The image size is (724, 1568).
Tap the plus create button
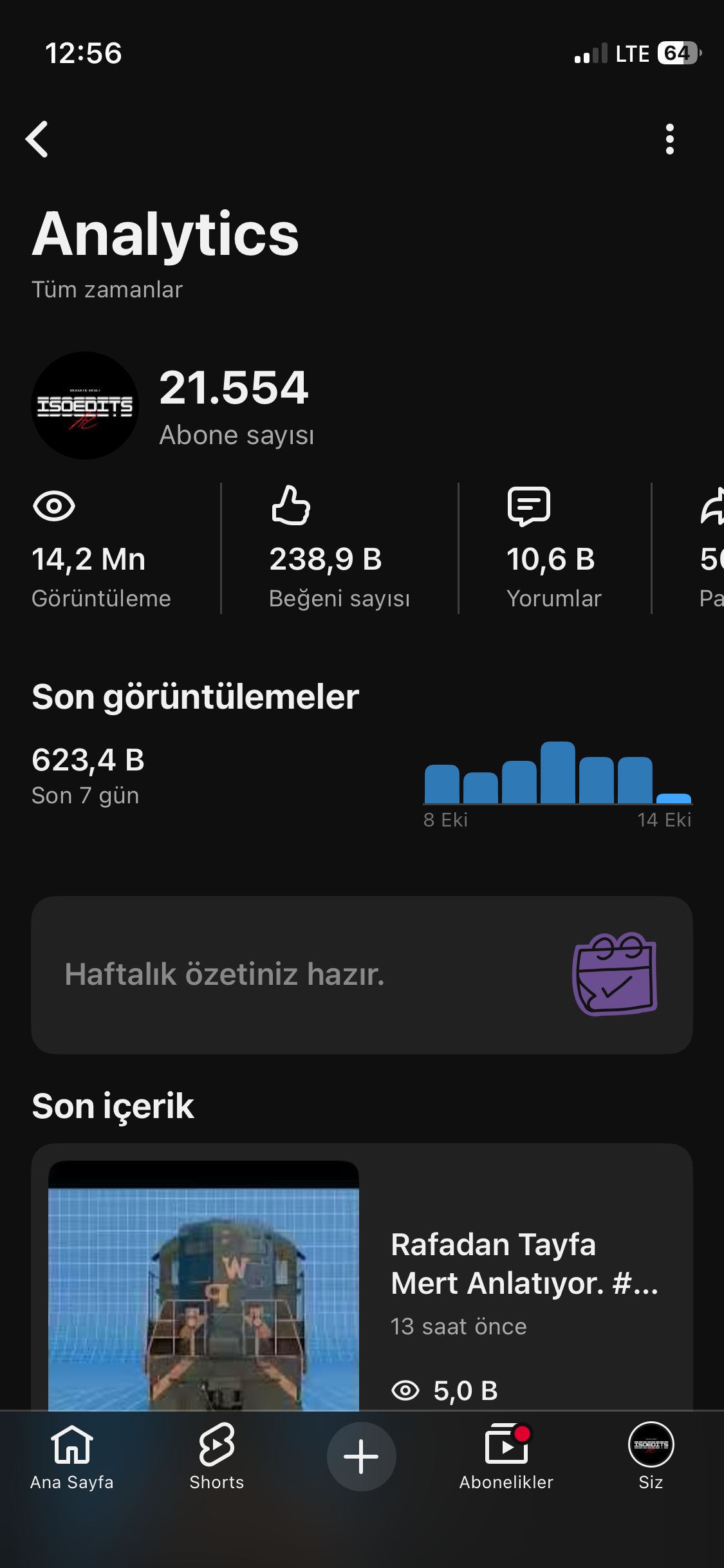362,1456
